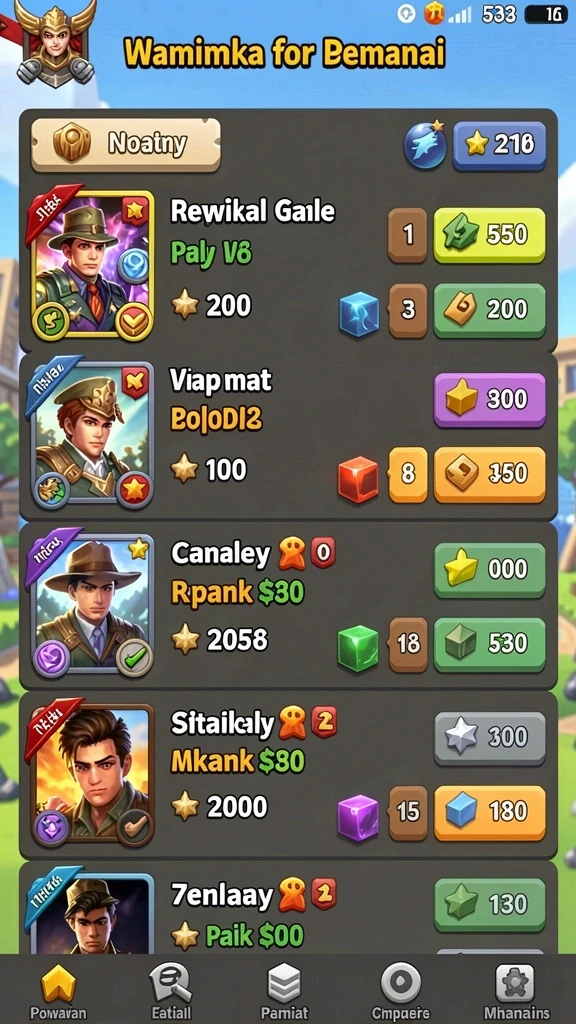Viewport: 576px width, 1024px height.
Task: Tap the green 130 button for 7enlaay
Action: (x=489, y=904)
